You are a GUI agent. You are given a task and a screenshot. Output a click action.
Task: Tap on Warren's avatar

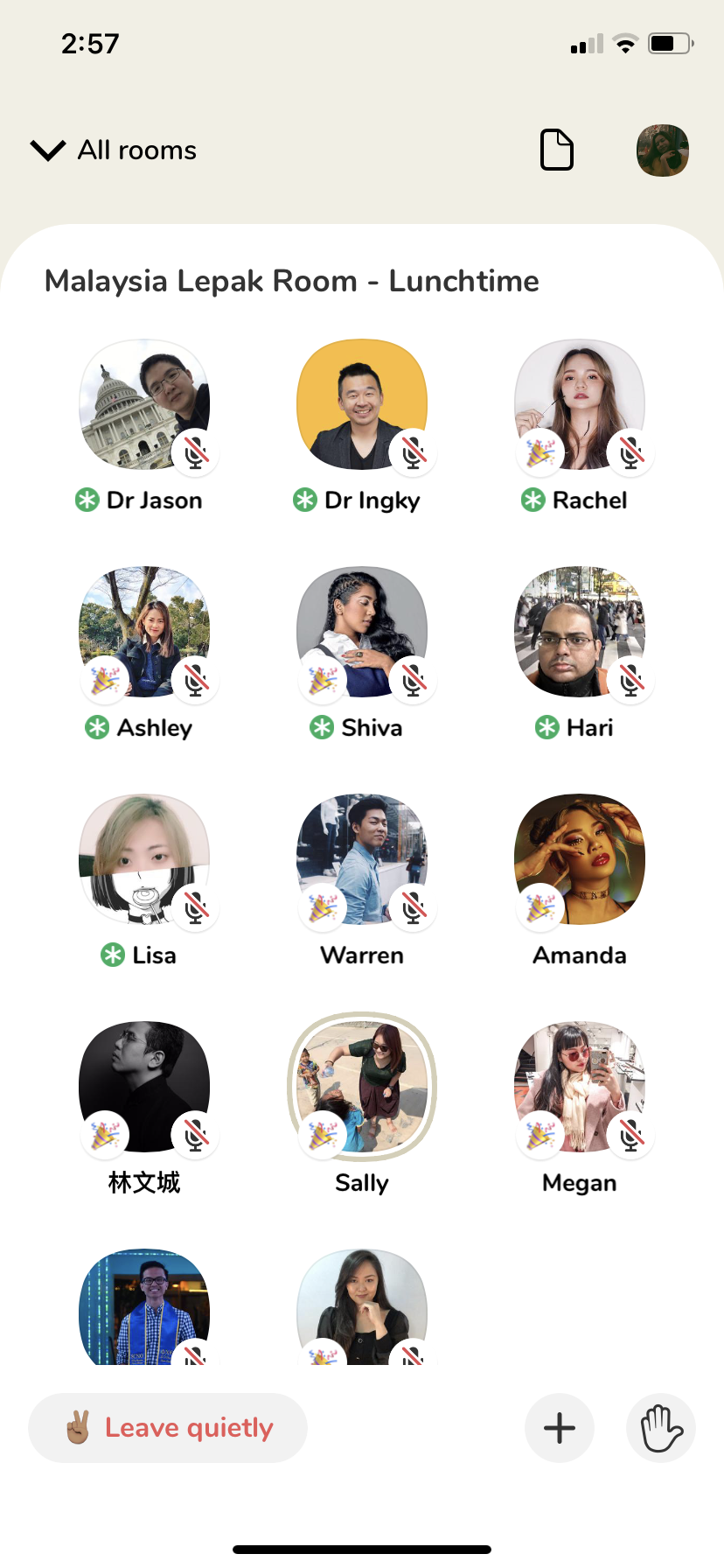[x=362, y=859]
